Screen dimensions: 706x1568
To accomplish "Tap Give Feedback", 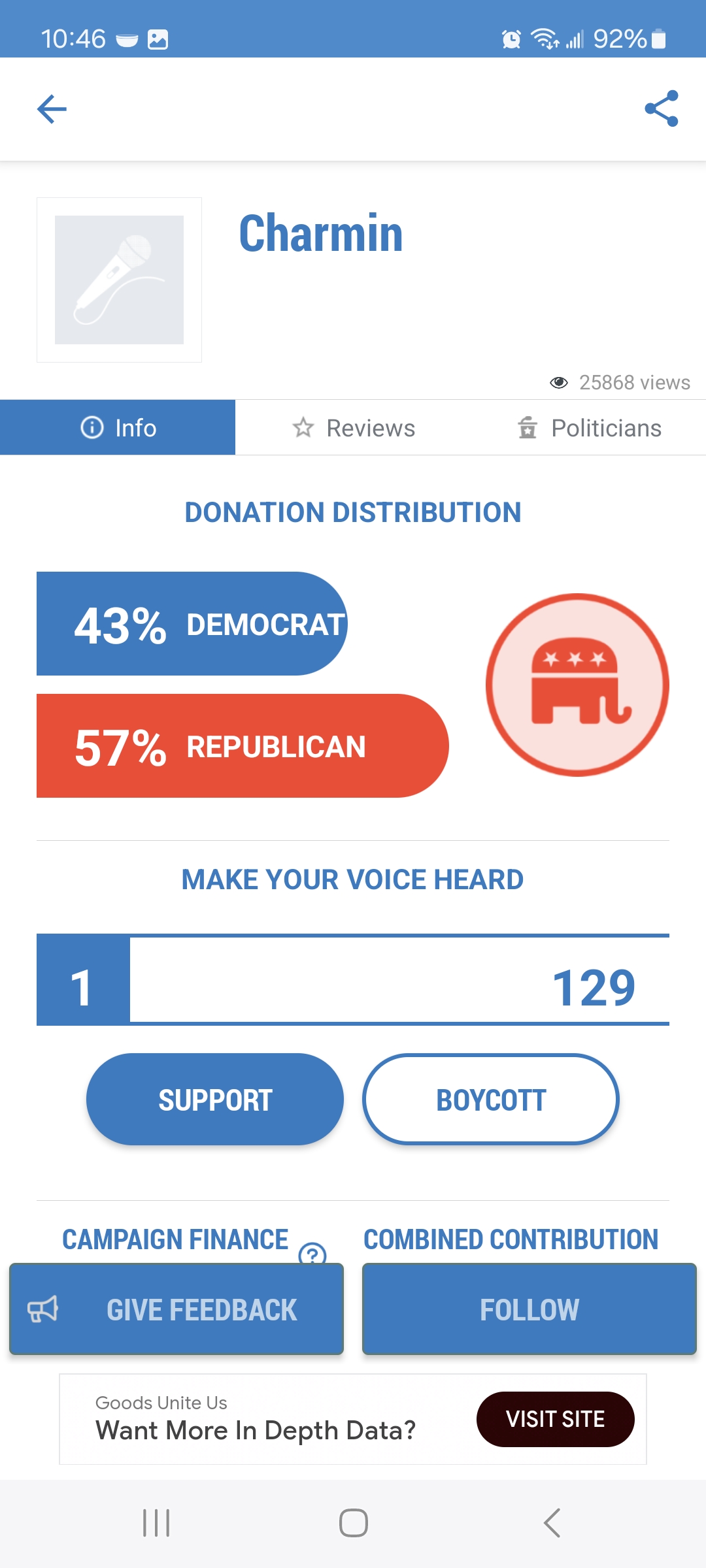I will (x=176, y=1309).
